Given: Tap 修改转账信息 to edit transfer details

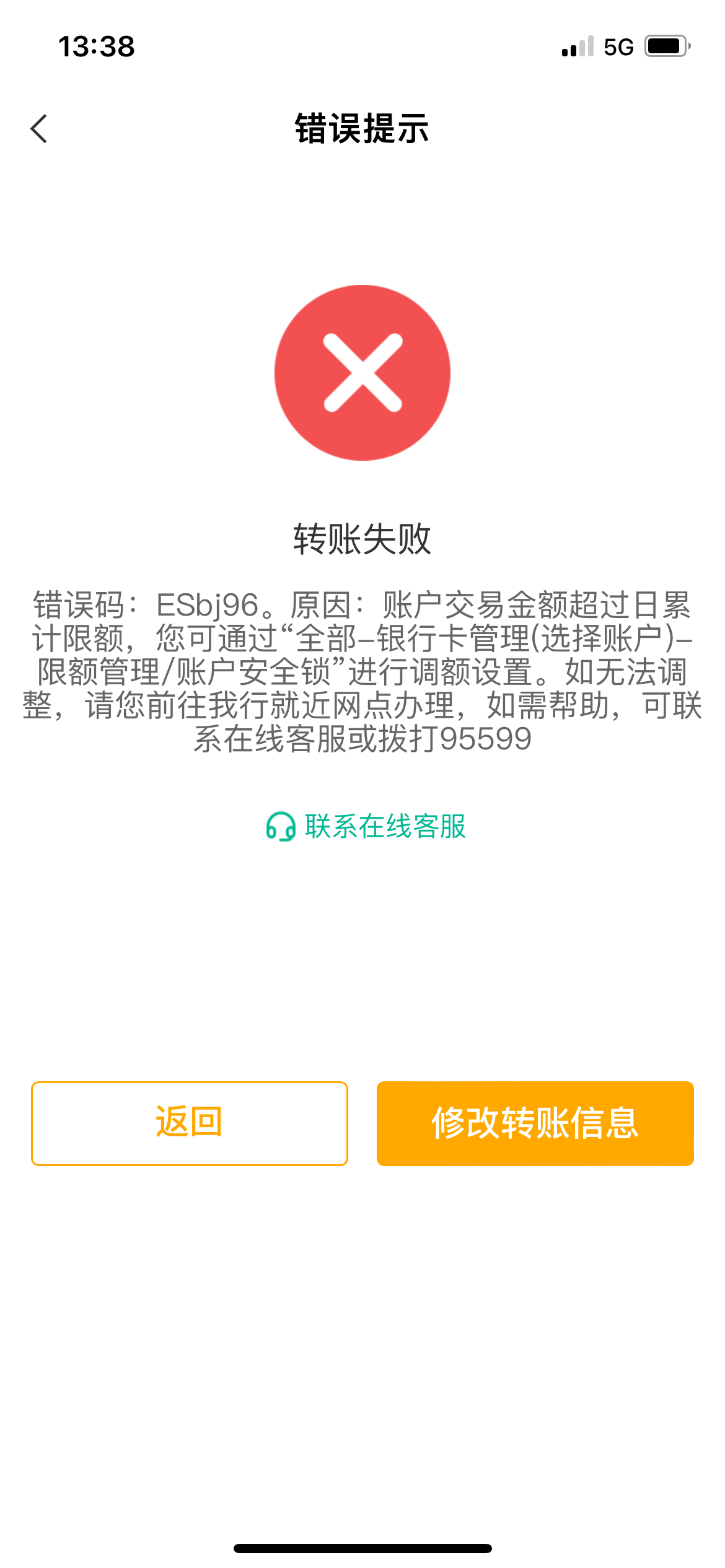Looking at the screenshot, I should pyautogui.click(x=535, y=1123).
